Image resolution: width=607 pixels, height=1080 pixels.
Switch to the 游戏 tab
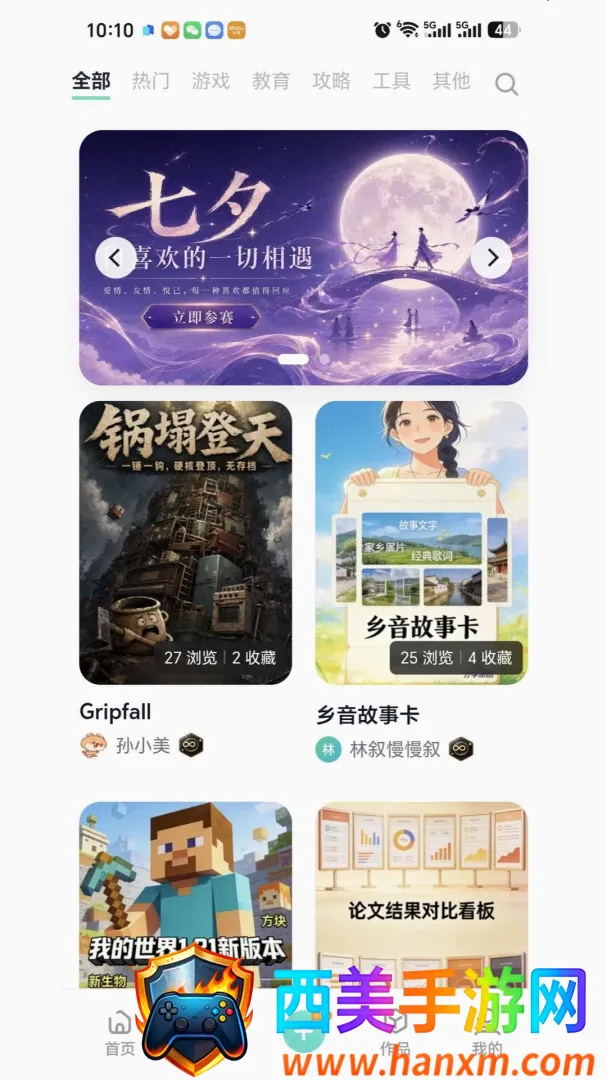pos(211,81)
